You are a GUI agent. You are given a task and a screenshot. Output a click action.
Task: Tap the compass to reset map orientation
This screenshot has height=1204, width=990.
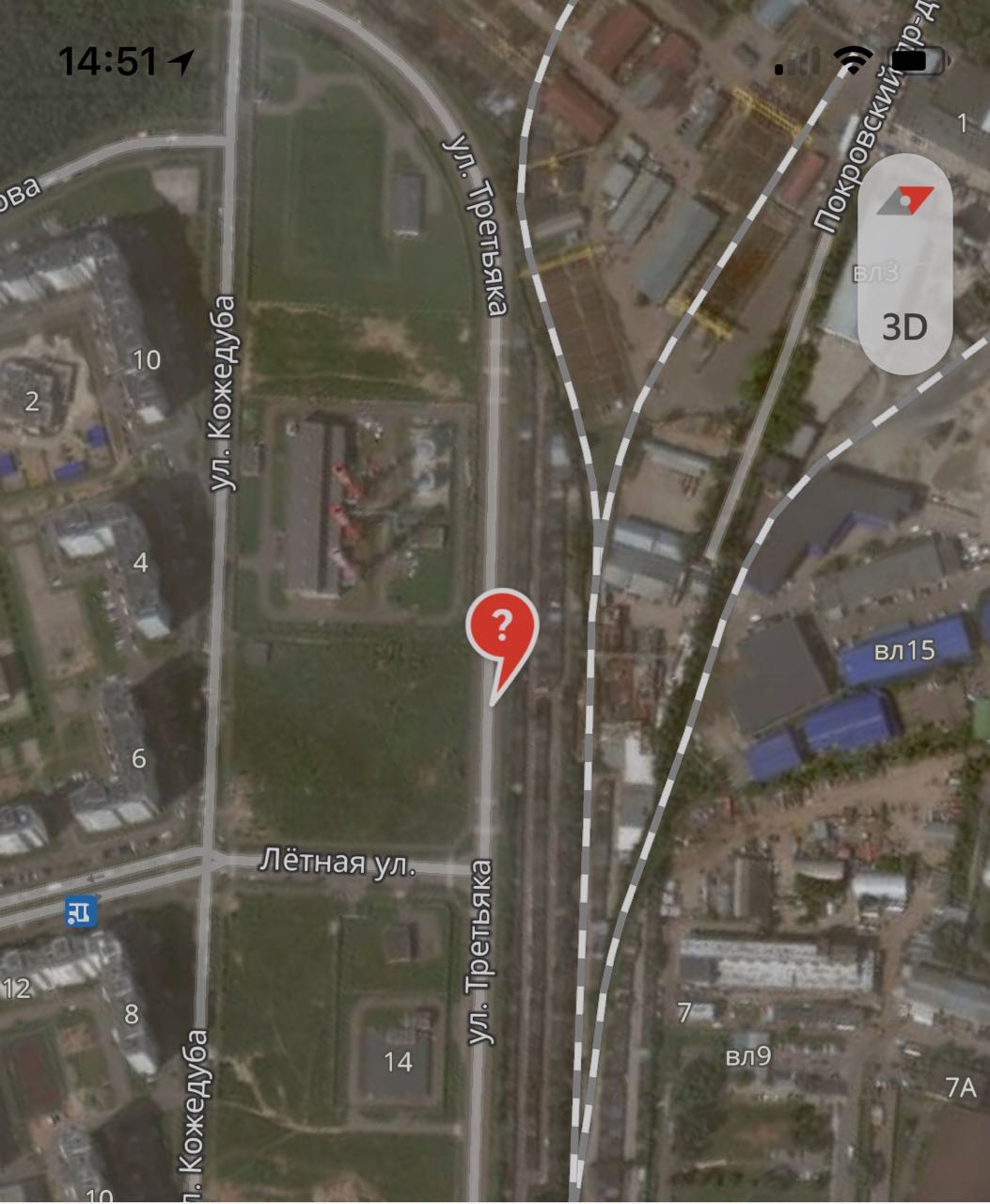pos(904,200)
